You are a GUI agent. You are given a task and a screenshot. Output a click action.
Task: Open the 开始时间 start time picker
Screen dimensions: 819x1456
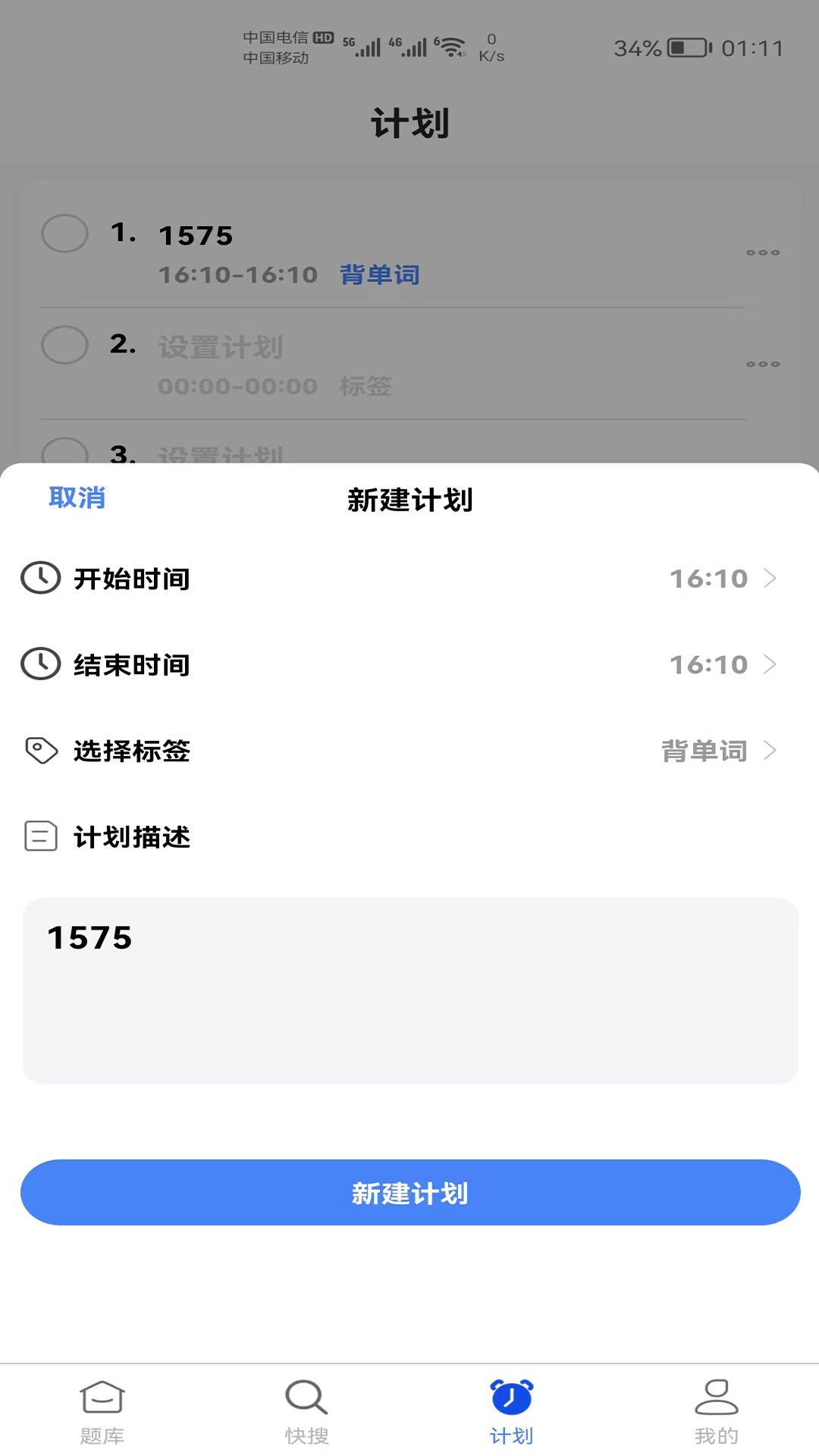[x=409, y=579]
